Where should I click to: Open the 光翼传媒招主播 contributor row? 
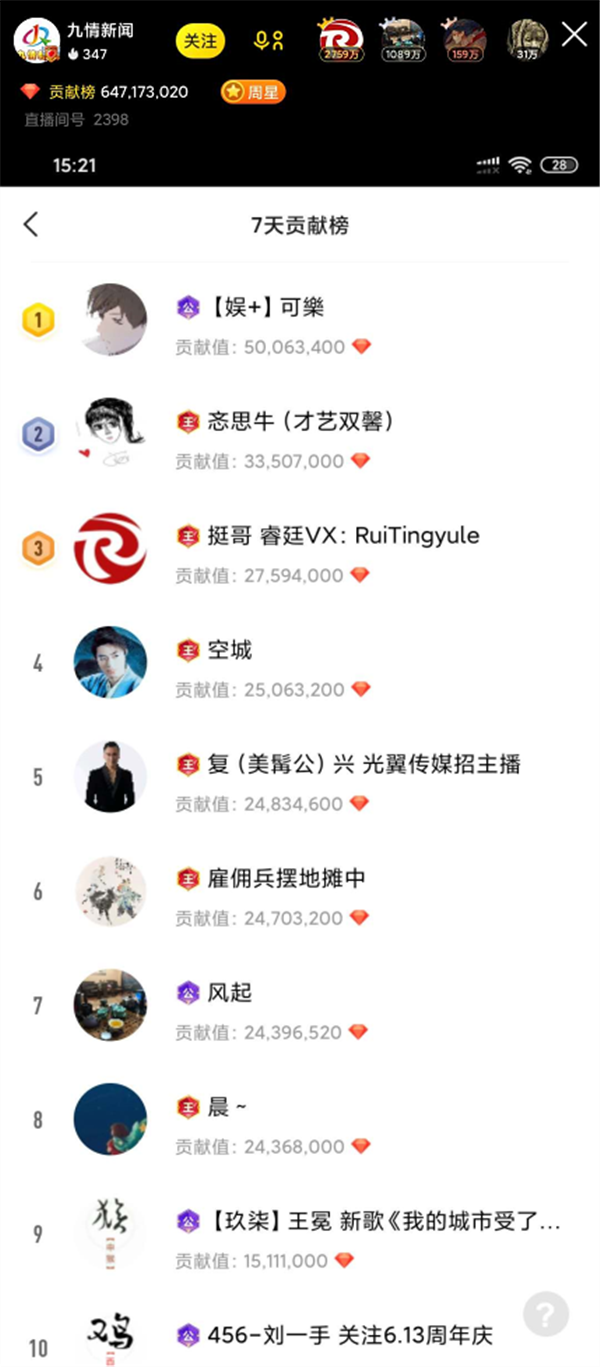(x=300, y=776)
